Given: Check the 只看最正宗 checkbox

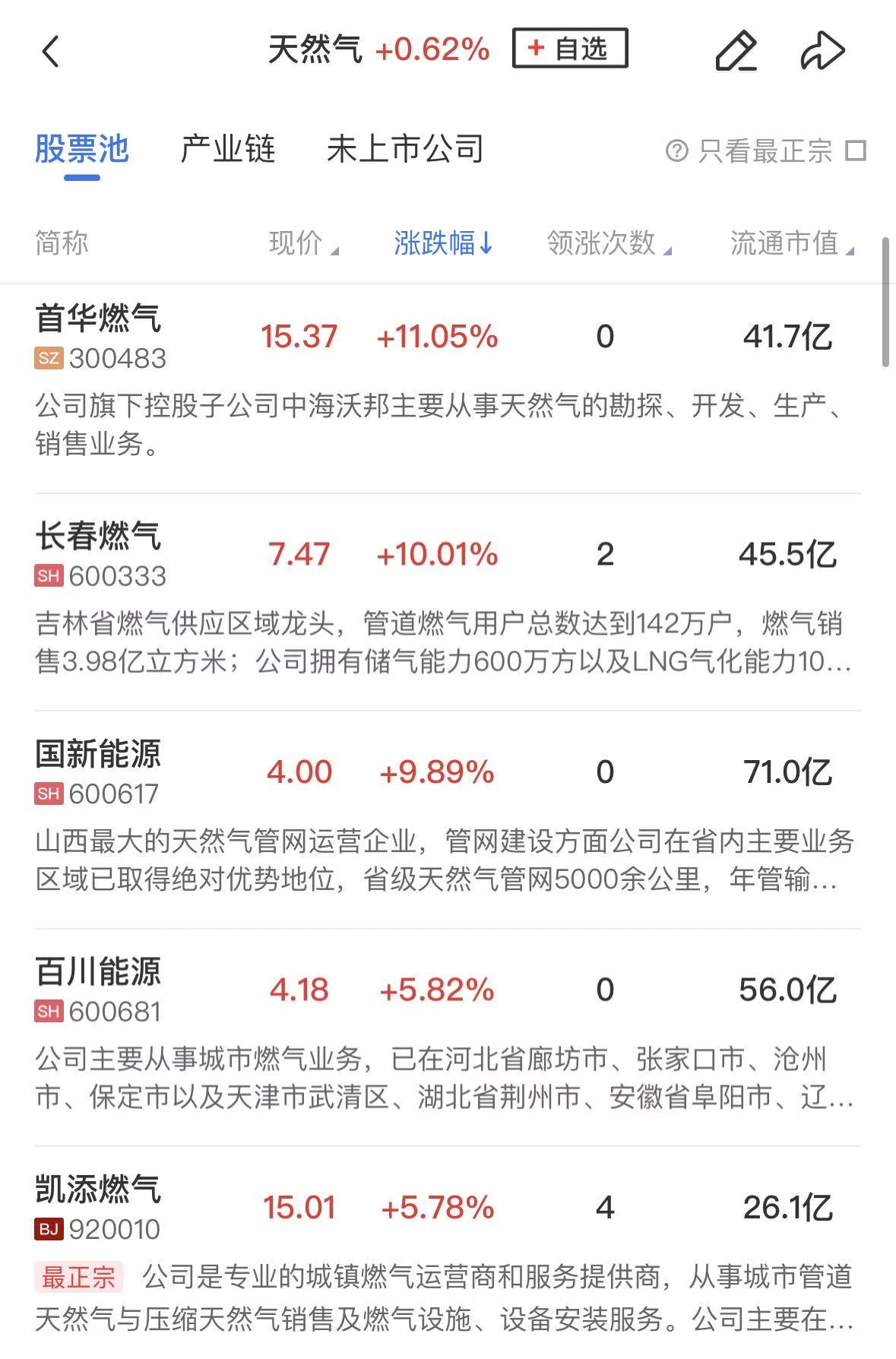Looking at the screenshot, I should tap(856, 150).
